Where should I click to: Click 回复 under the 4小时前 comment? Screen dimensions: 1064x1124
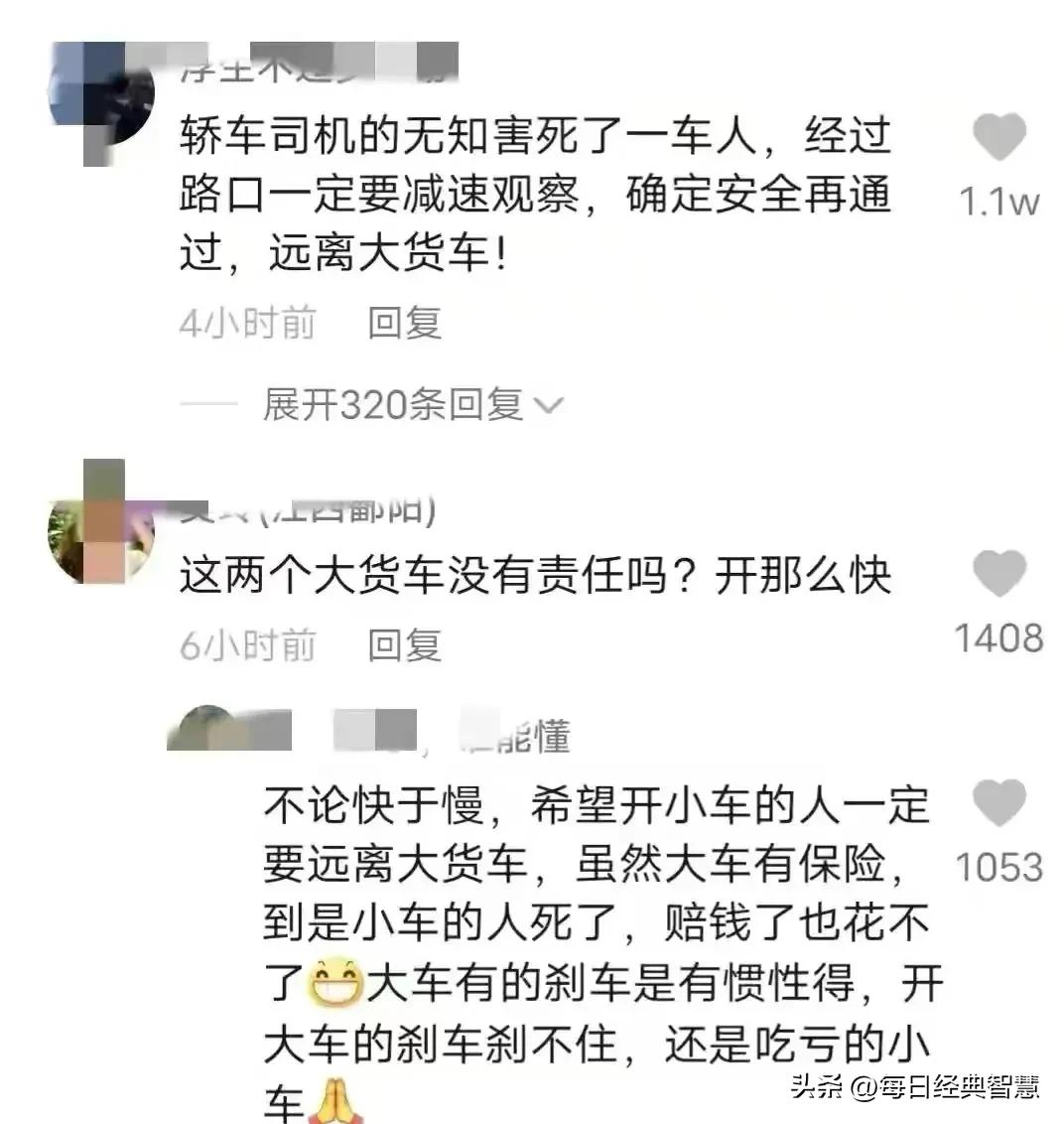(x=406, y=323)
